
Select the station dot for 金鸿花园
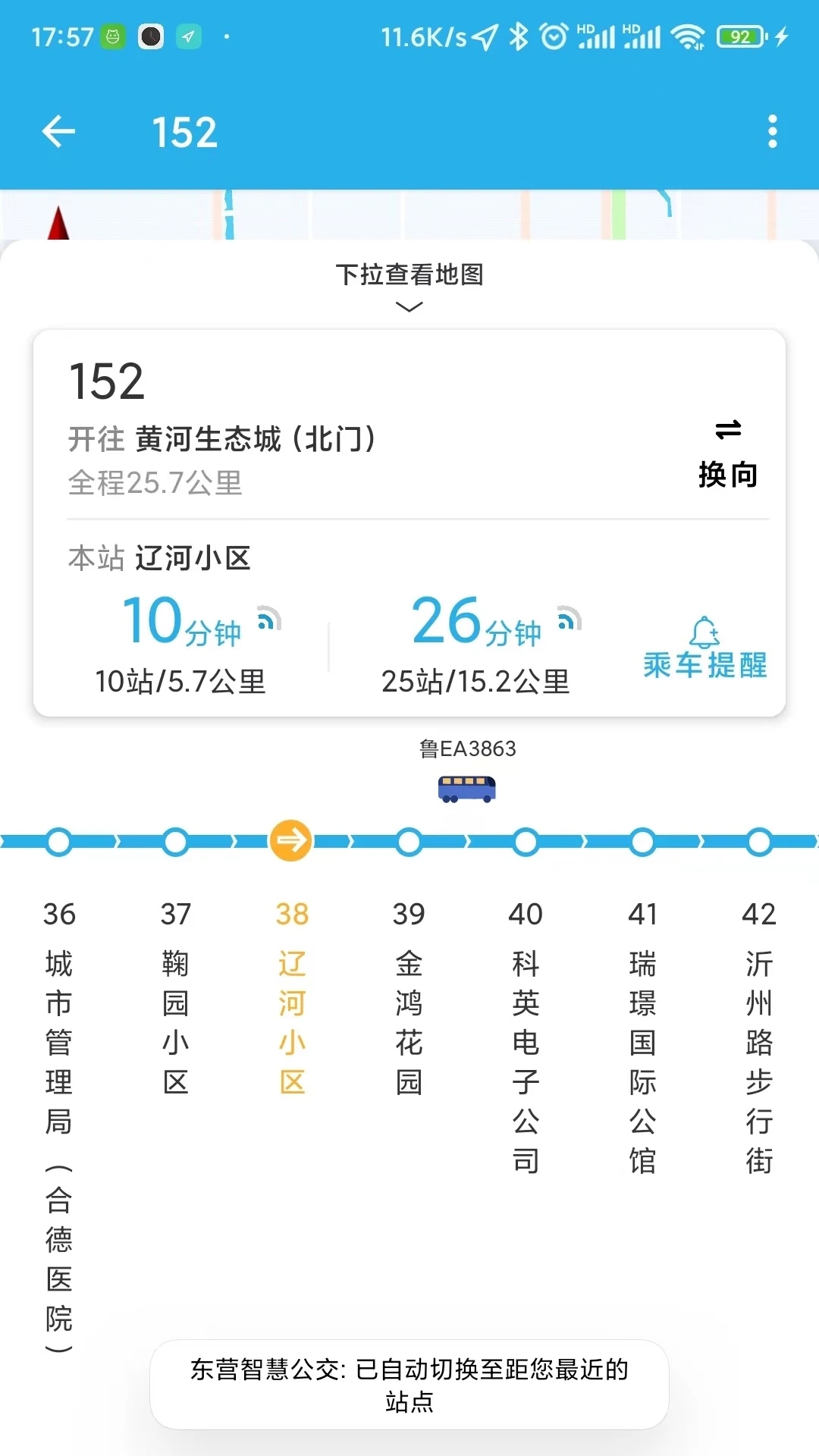coord(409,839)
